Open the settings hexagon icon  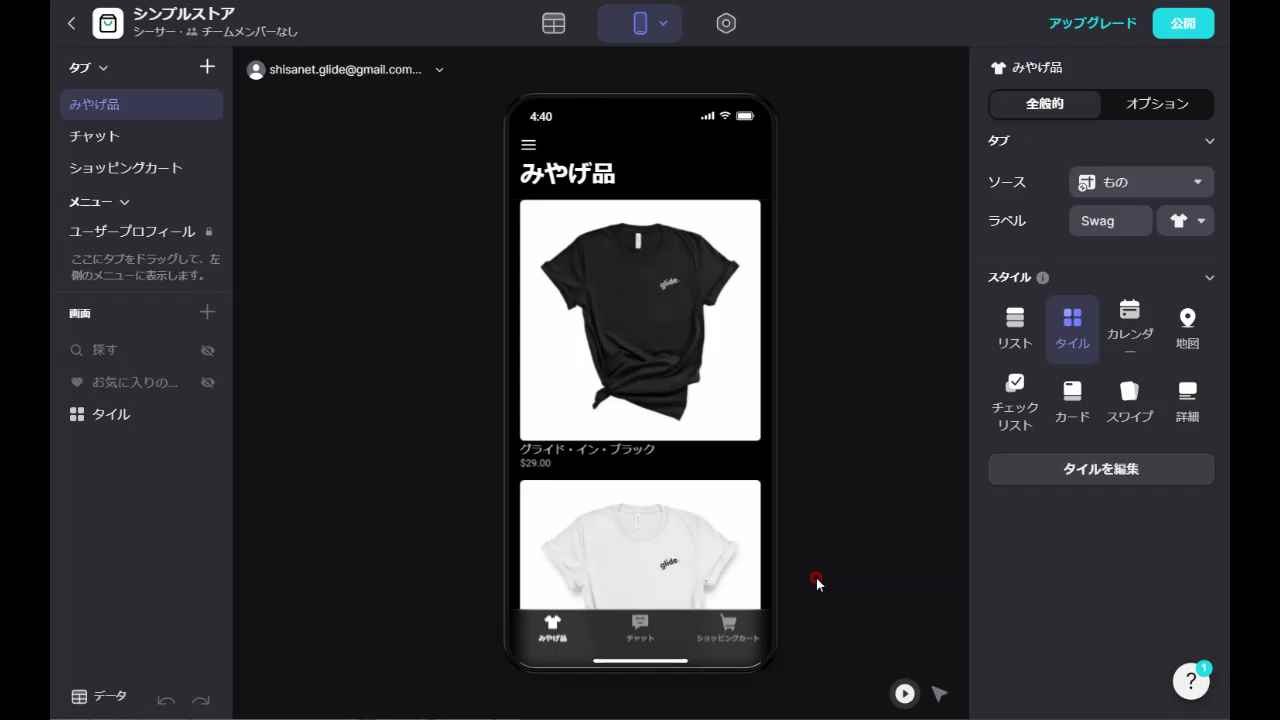726,23
